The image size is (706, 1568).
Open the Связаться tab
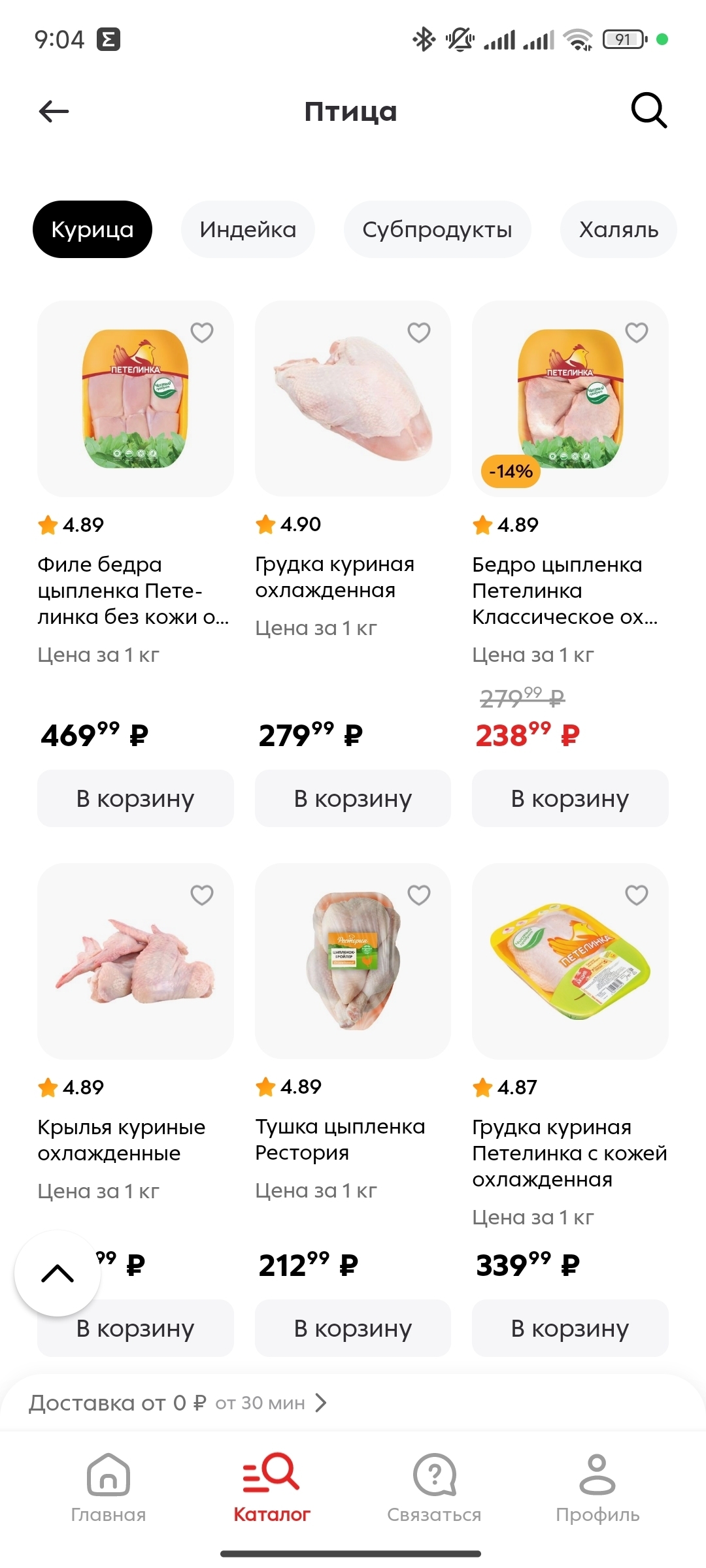pos(434,1488)
